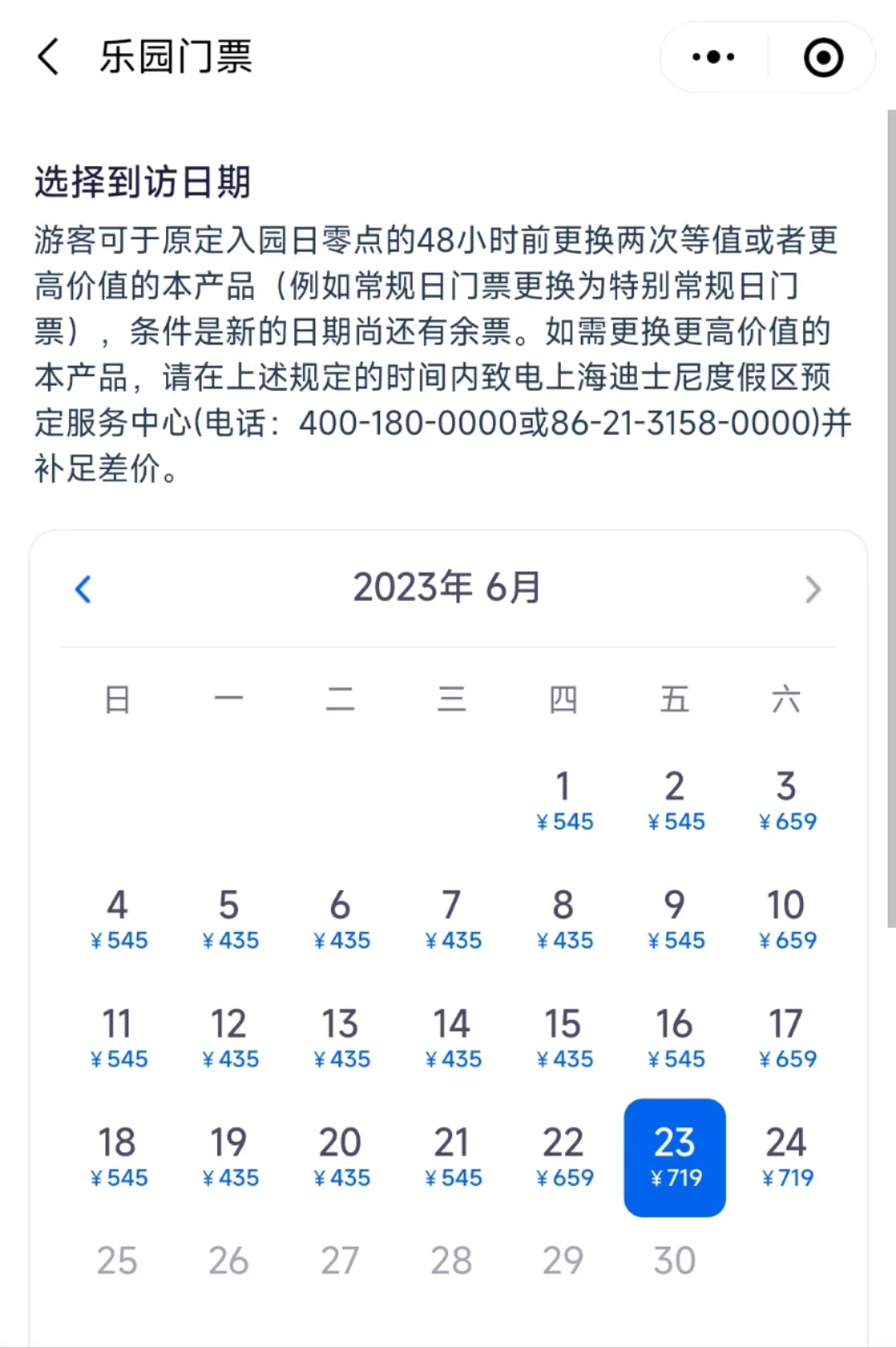Tap the 选择到访日期 section heading
Screen dimensions: 896x1348
click(x=143, y=184)
